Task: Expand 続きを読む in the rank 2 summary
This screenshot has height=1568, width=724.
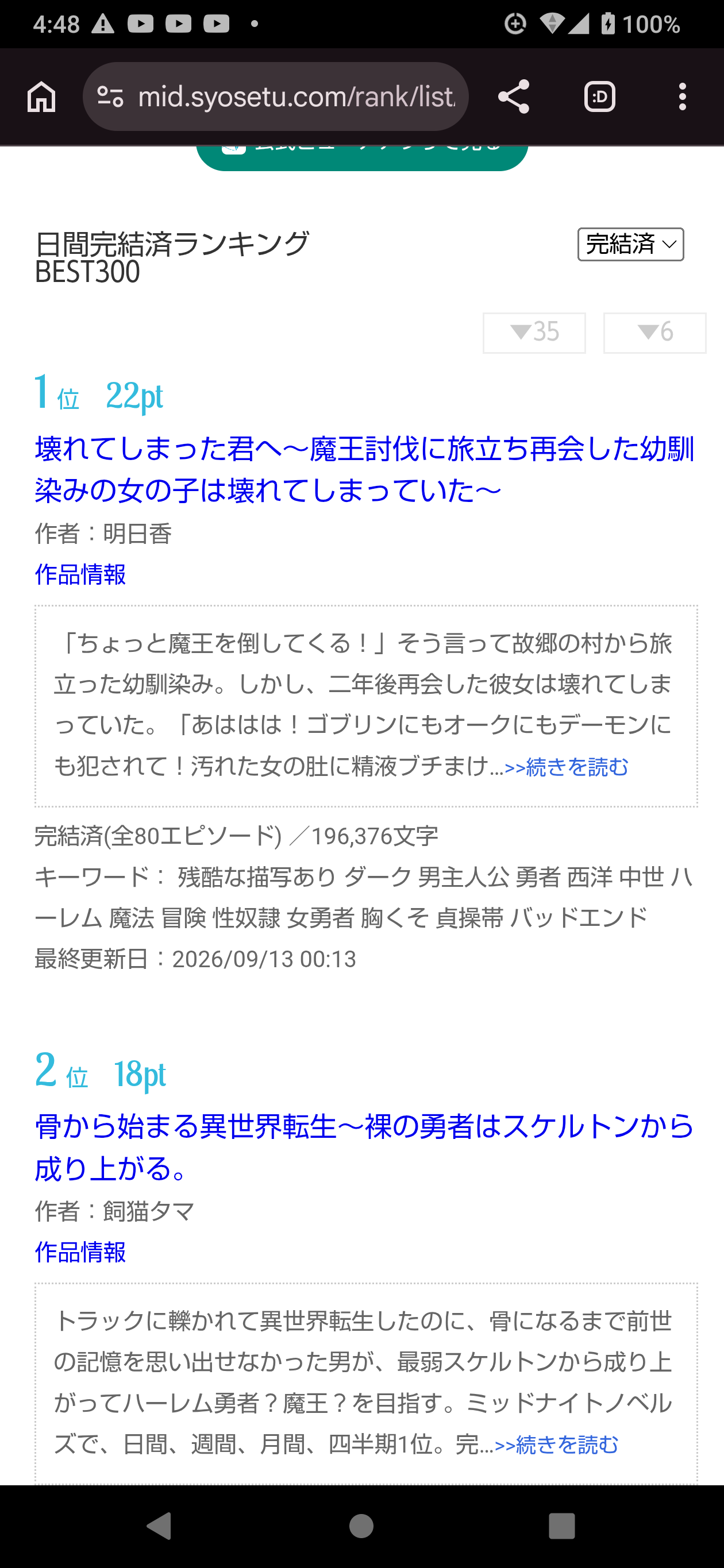Action: [x=557, y=1445]
